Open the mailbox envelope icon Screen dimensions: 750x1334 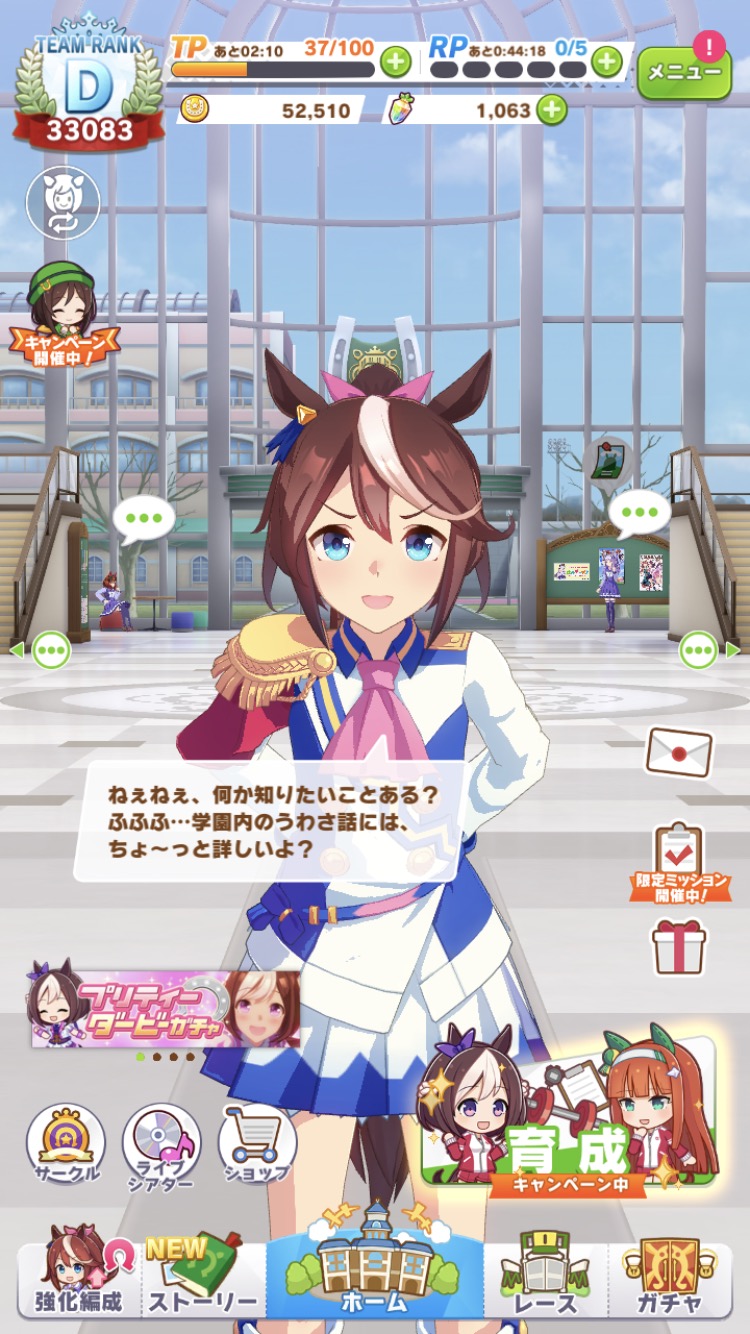pos(679,753)
